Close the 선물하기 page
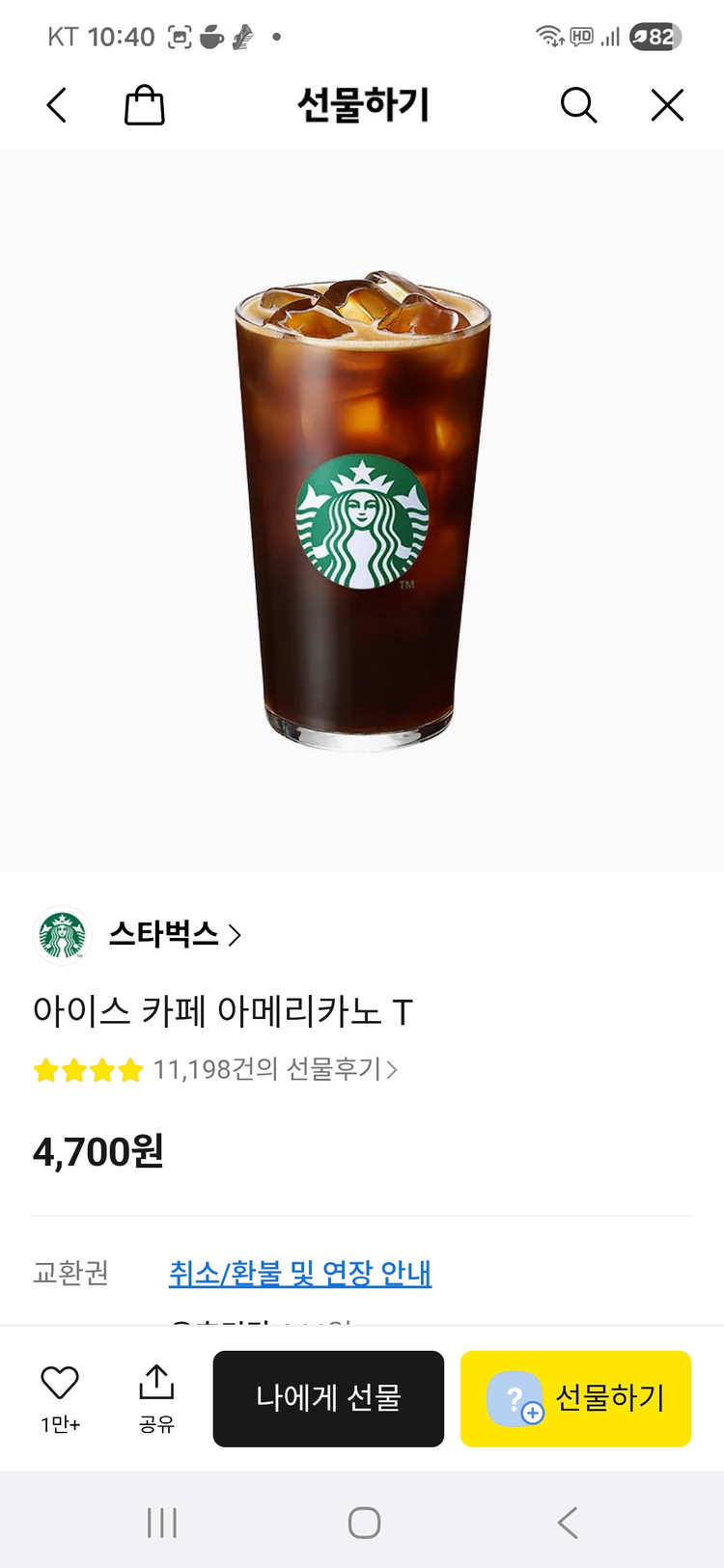Screen dimensions: 724x1568 tap(667, 105)
